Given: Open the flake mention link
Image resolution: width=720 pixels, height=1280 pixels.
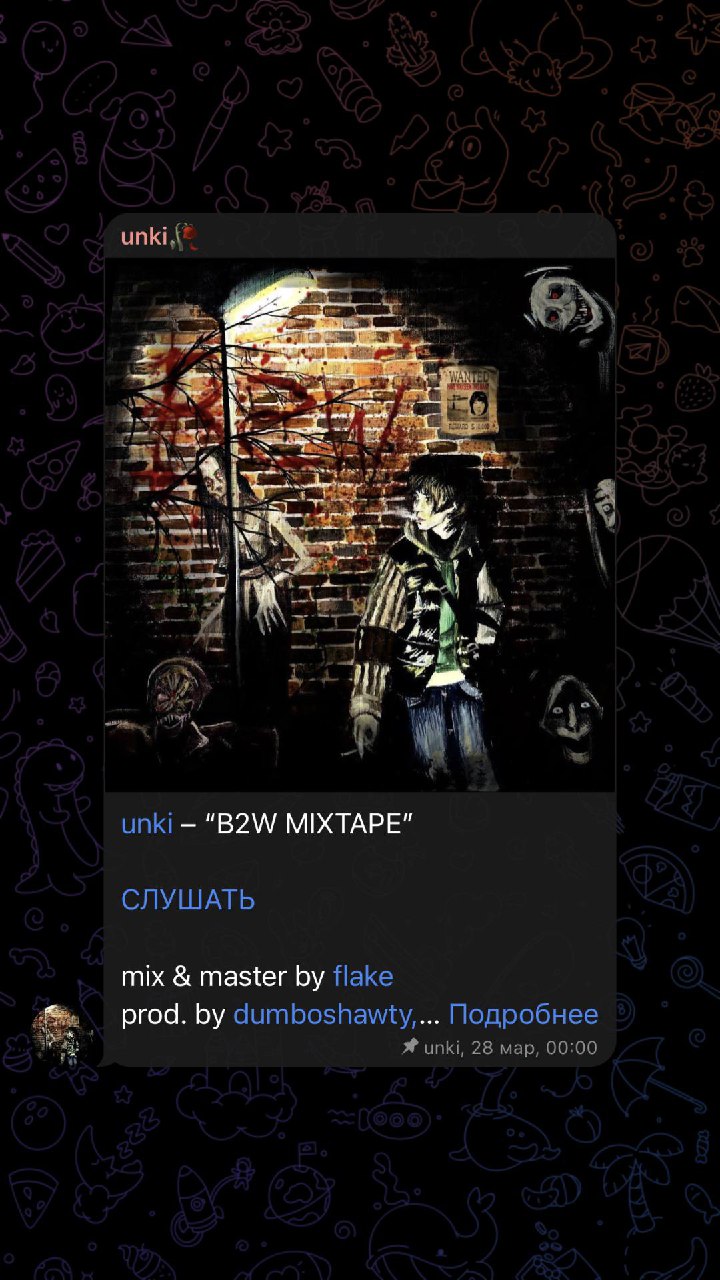Looking at the screenshot, I should coord(363,976).
